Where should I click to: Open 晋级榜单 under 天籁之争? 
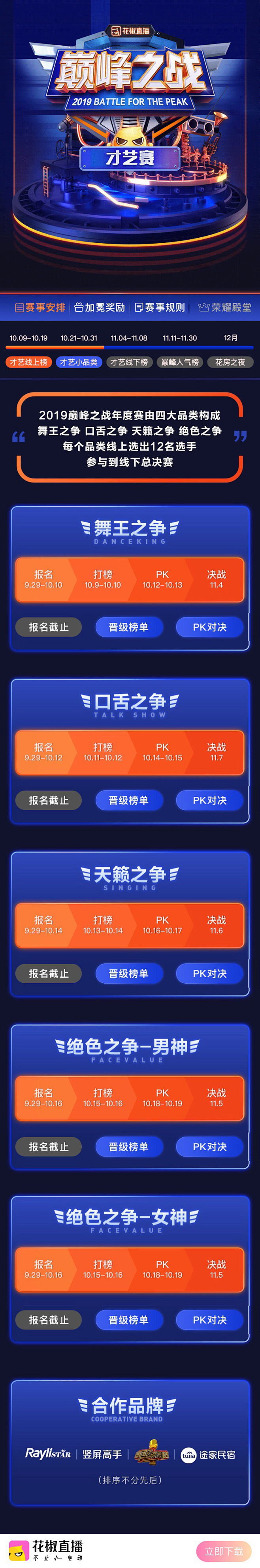[x=128, y=973]
